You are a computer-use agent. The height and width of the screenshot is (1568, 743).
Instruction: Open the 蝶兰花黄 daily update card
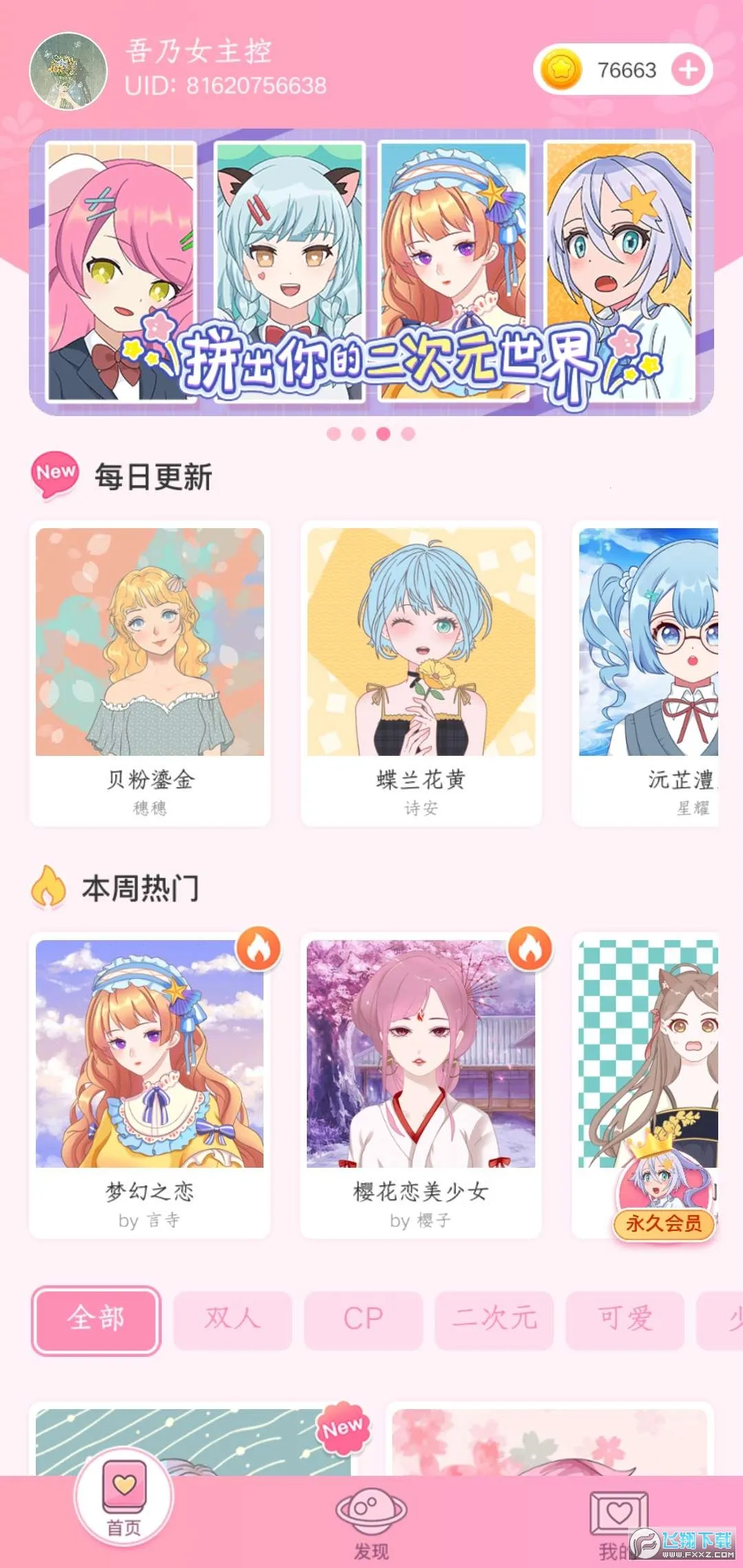(x=421, y=673)
